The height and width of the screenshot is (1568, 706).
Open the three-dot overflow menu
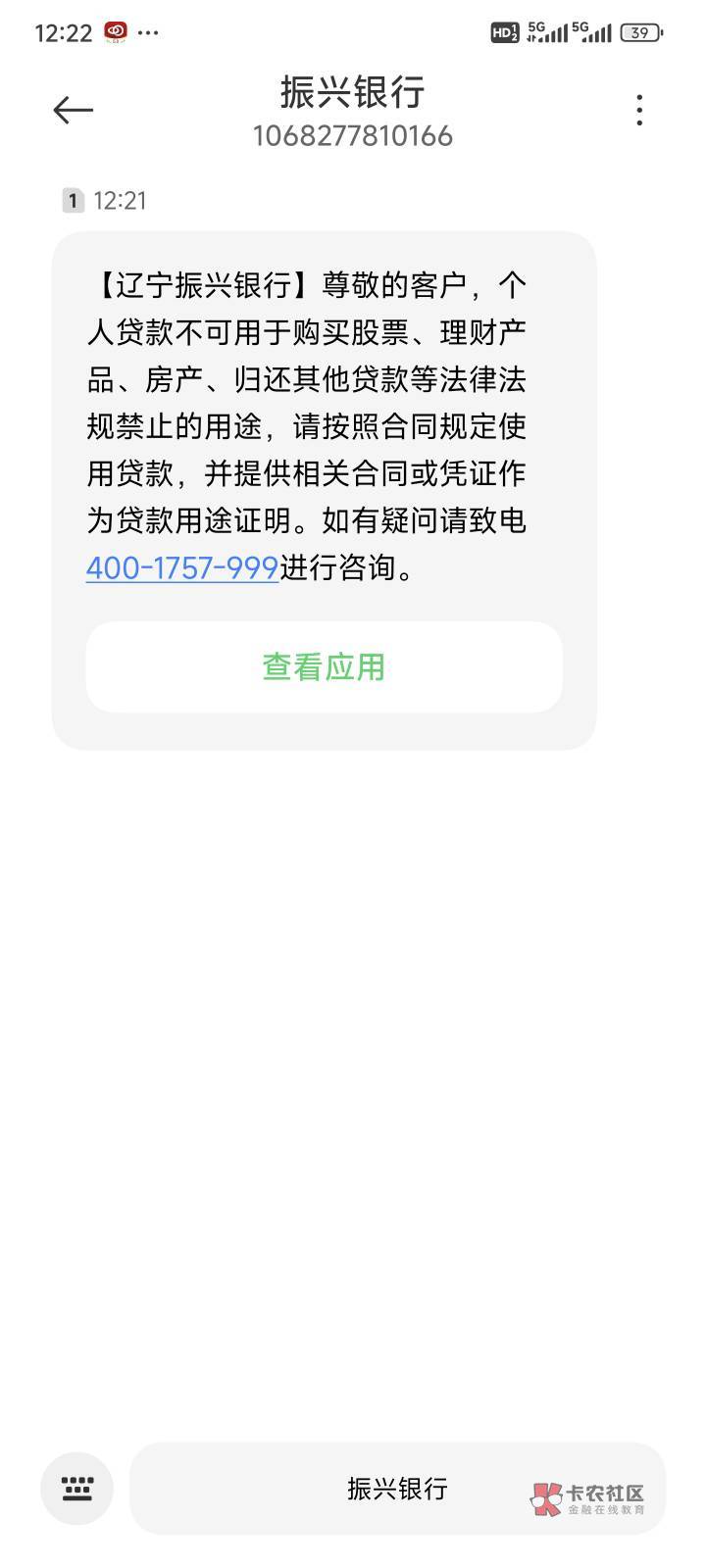pos(639,110)
